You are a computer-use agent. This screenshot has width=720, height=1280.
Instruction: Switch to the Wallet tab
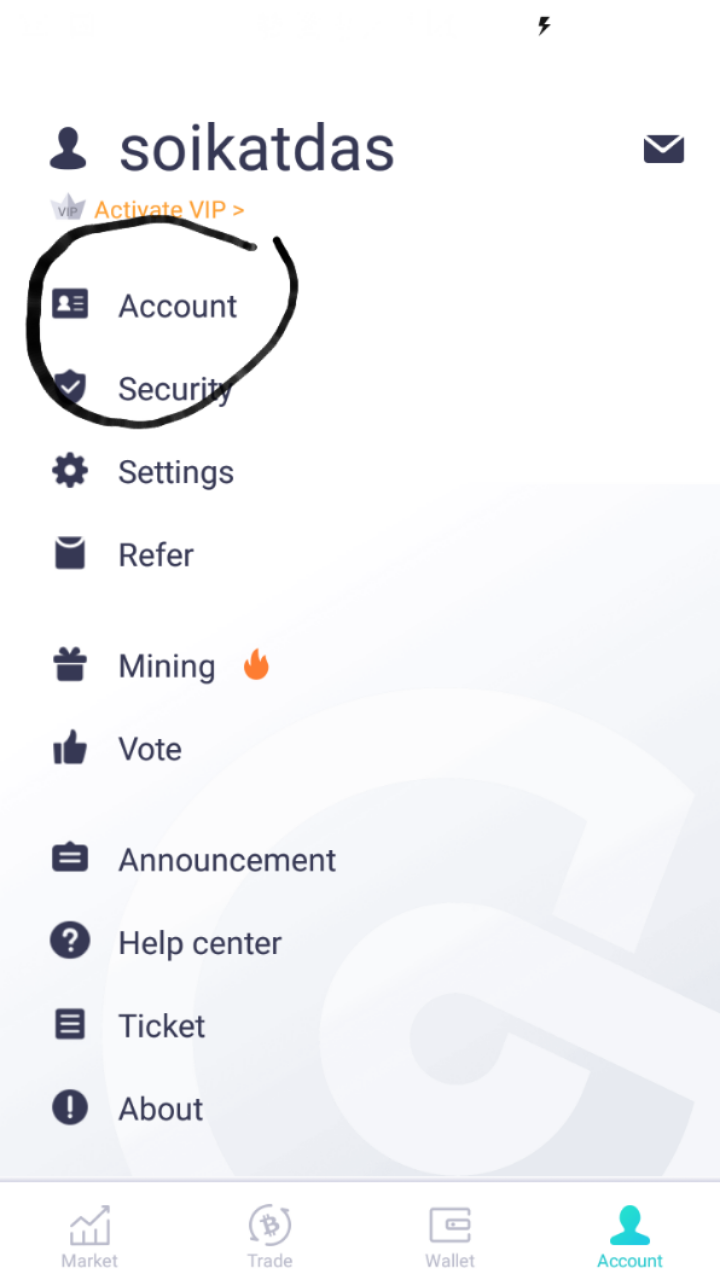click(x=450, y=1236)
